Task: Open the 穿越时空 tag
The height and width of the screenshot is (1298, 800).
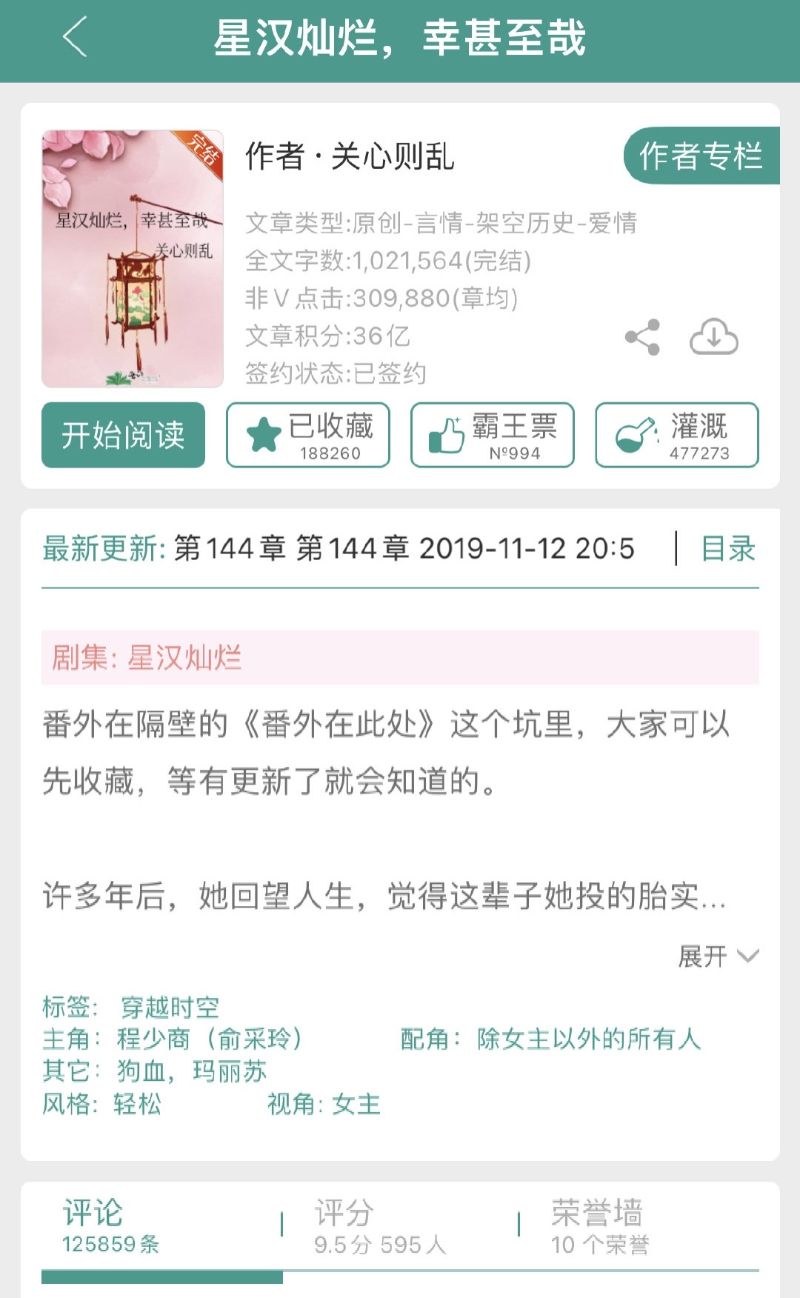Action: [169, 1007]
